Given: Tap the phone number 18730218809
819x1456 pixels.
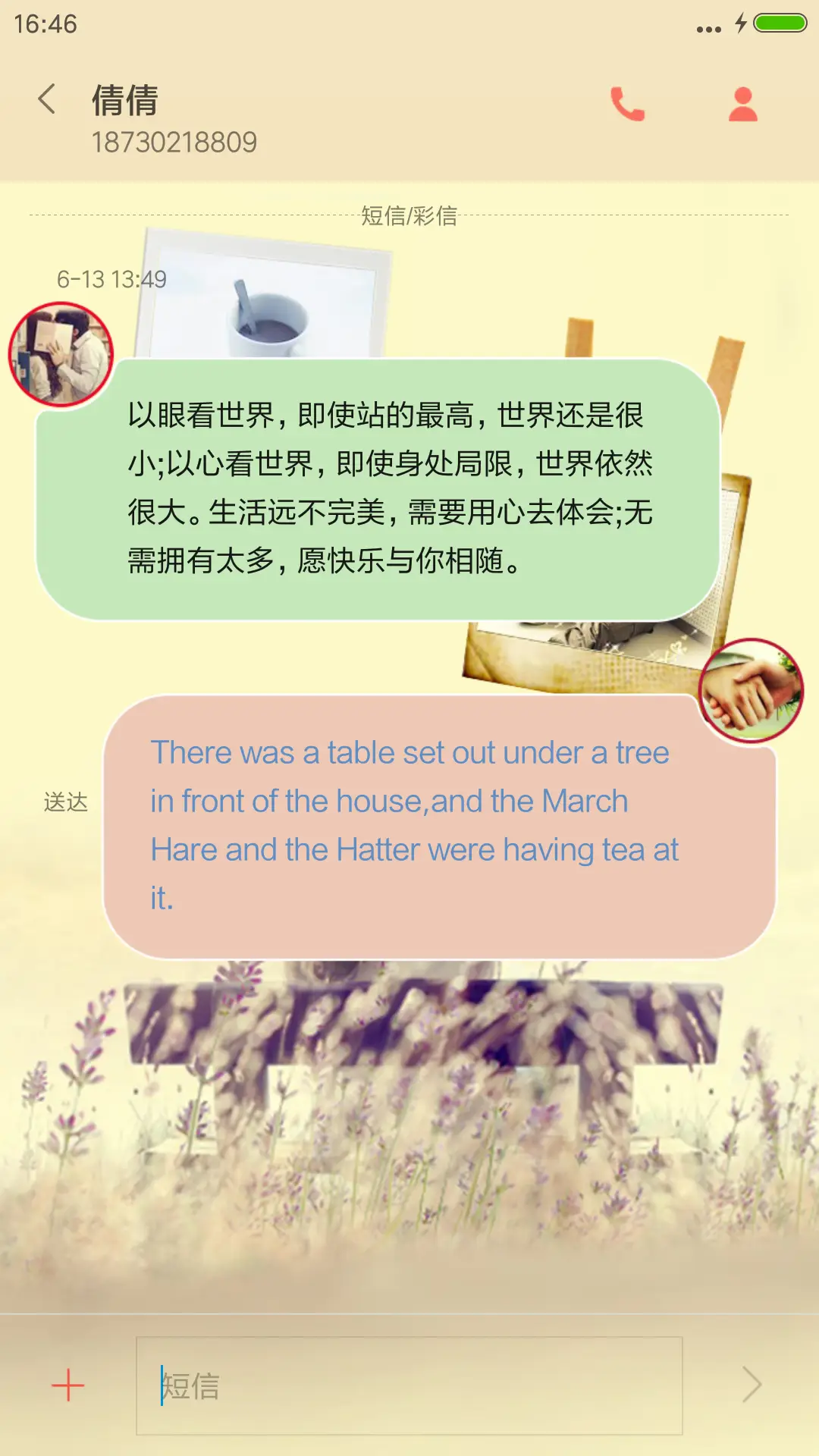Looking at the screenshot, I should pyautogui.click(x=176, y=141).
